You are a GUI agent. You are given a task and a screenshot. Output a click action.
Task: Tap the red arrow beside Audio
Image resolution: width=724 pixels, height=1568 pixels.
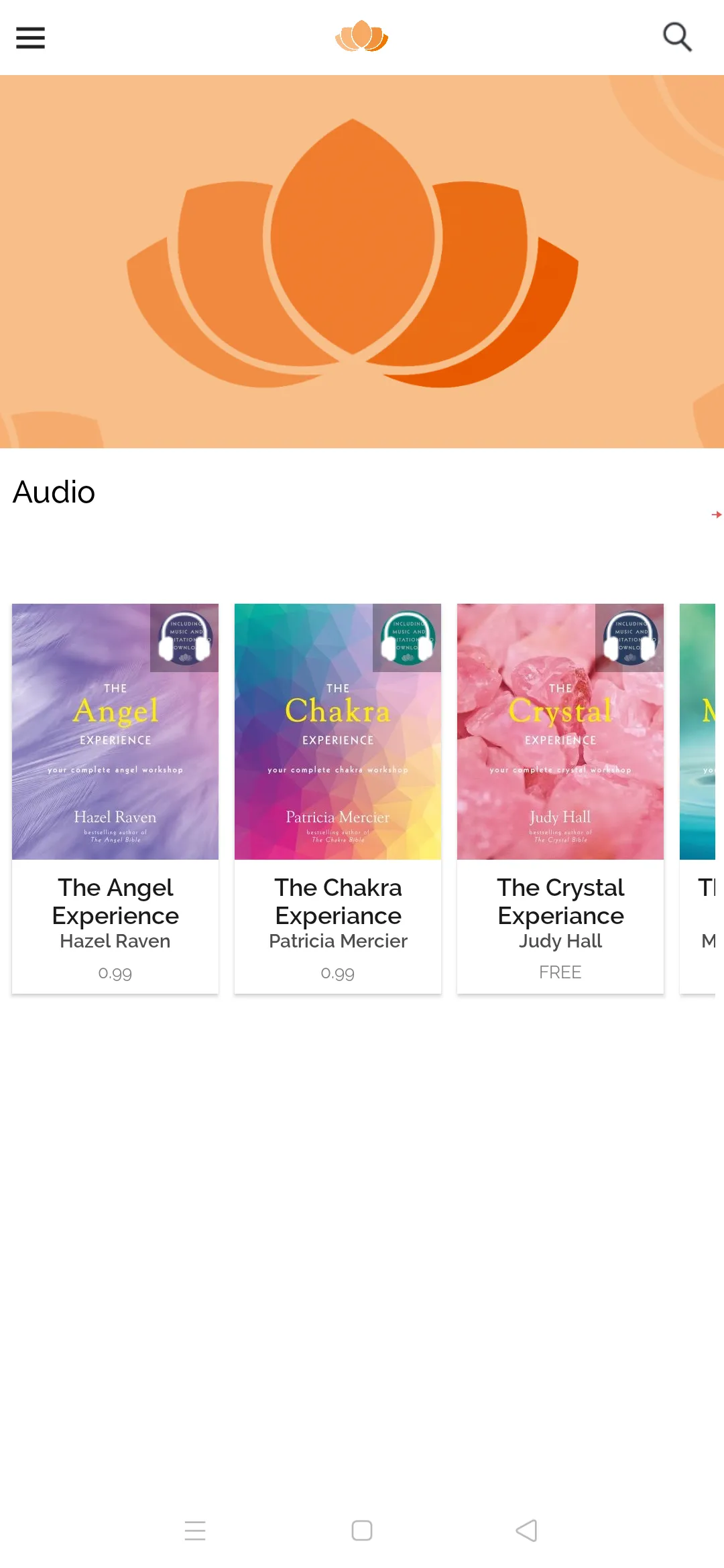point(716,515)
